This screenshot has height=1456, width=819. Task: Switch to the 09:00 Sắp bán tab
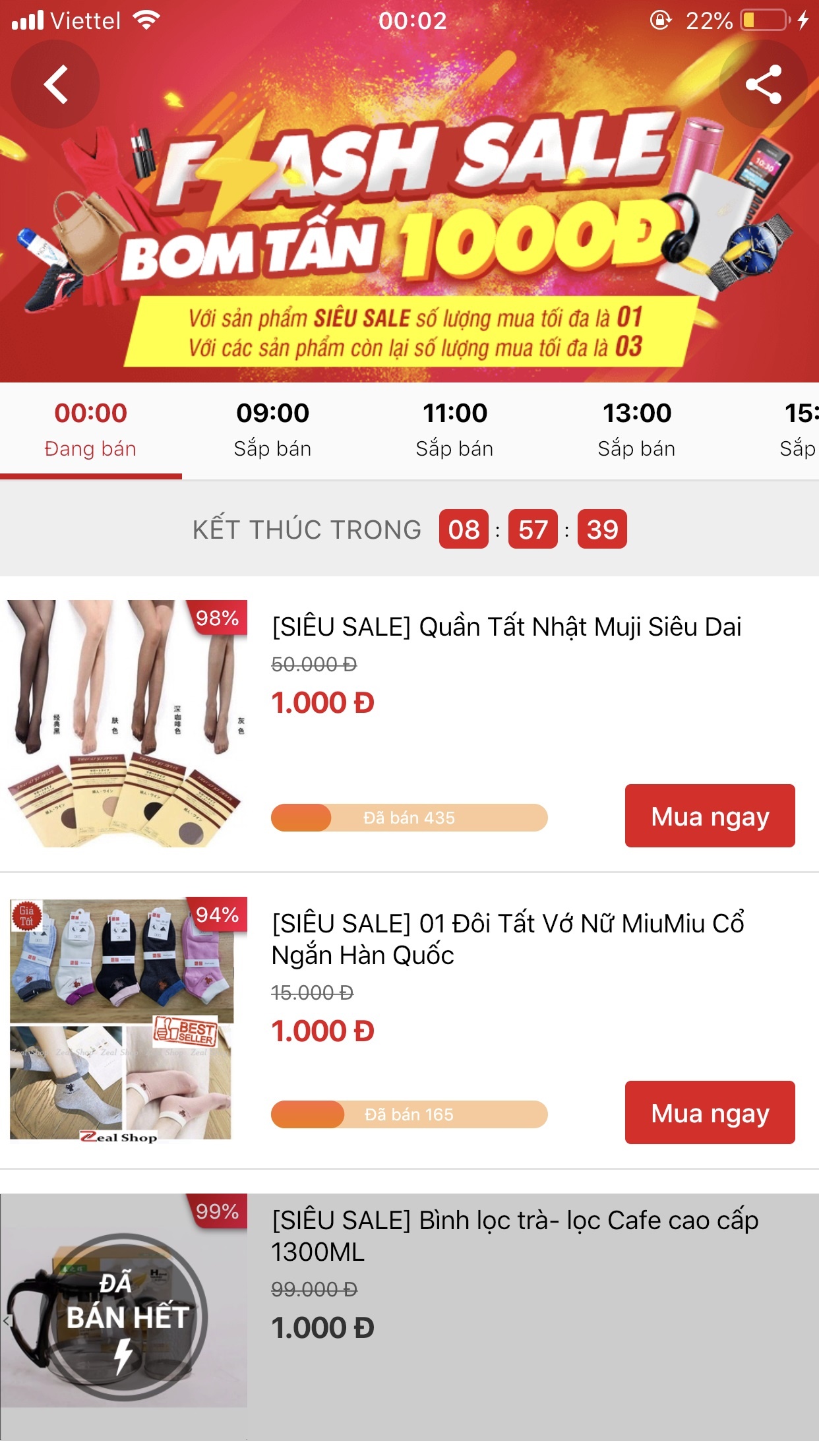click(273, 429)
